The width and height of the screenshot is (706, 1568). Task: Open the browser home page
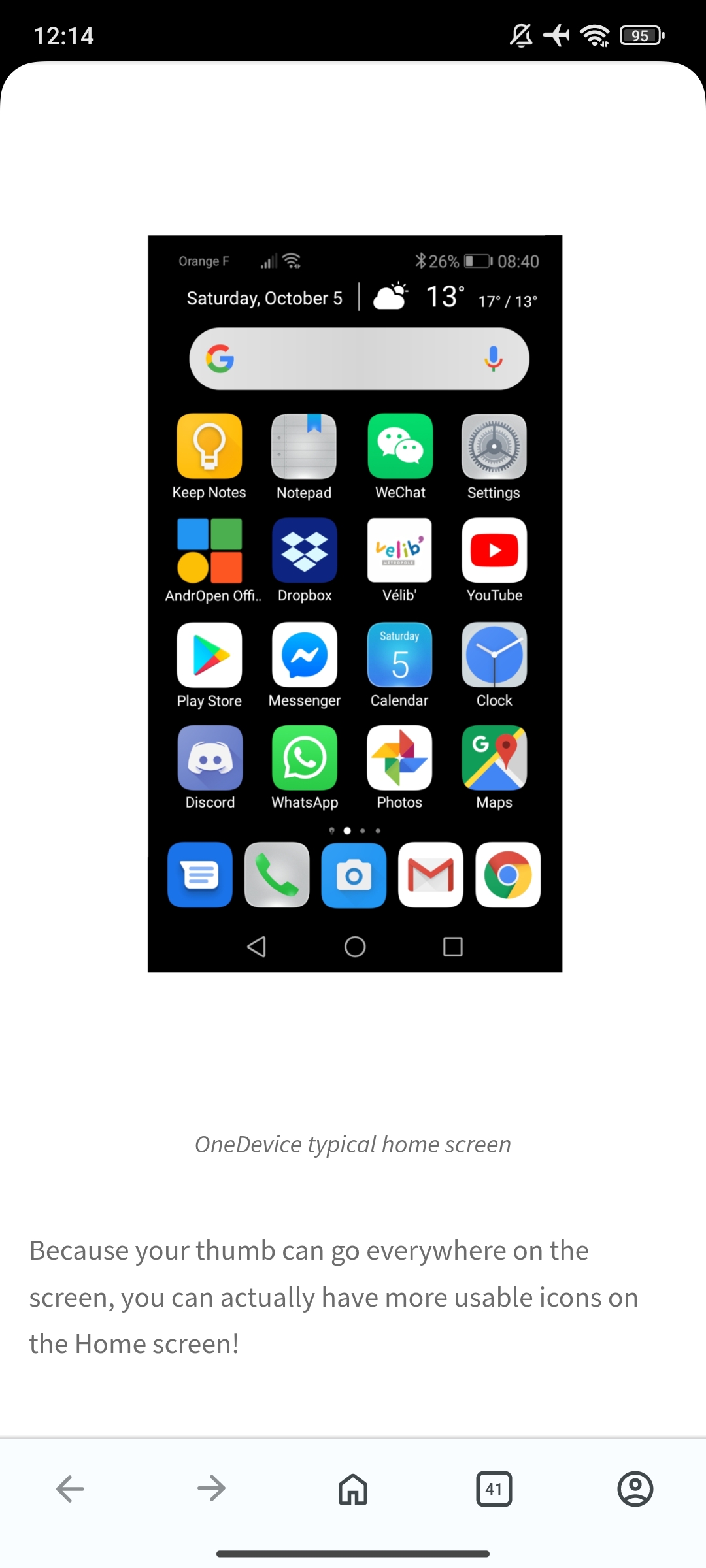click(353, 1489)
